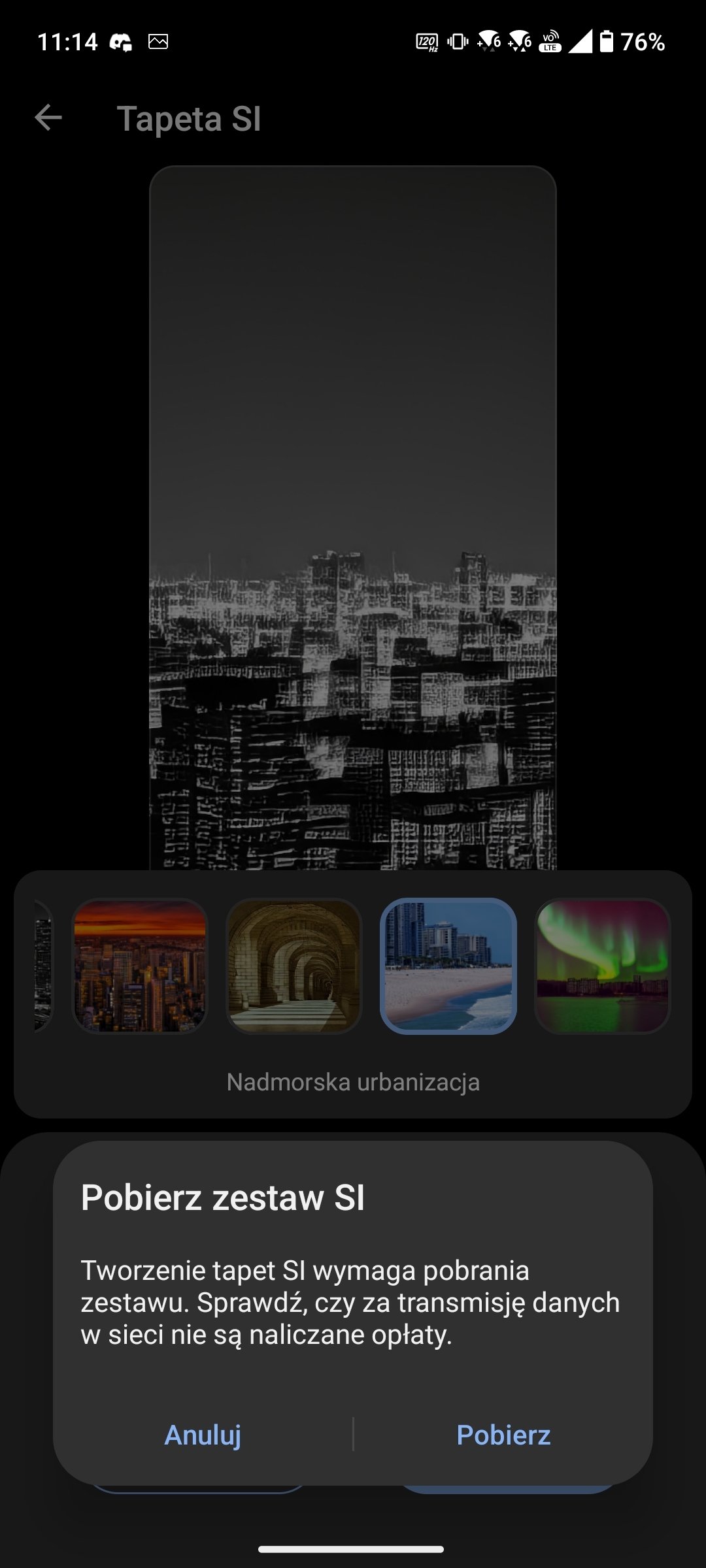
Task: Select the sunset city skyline thumbnail
Action: pos(140,966)
